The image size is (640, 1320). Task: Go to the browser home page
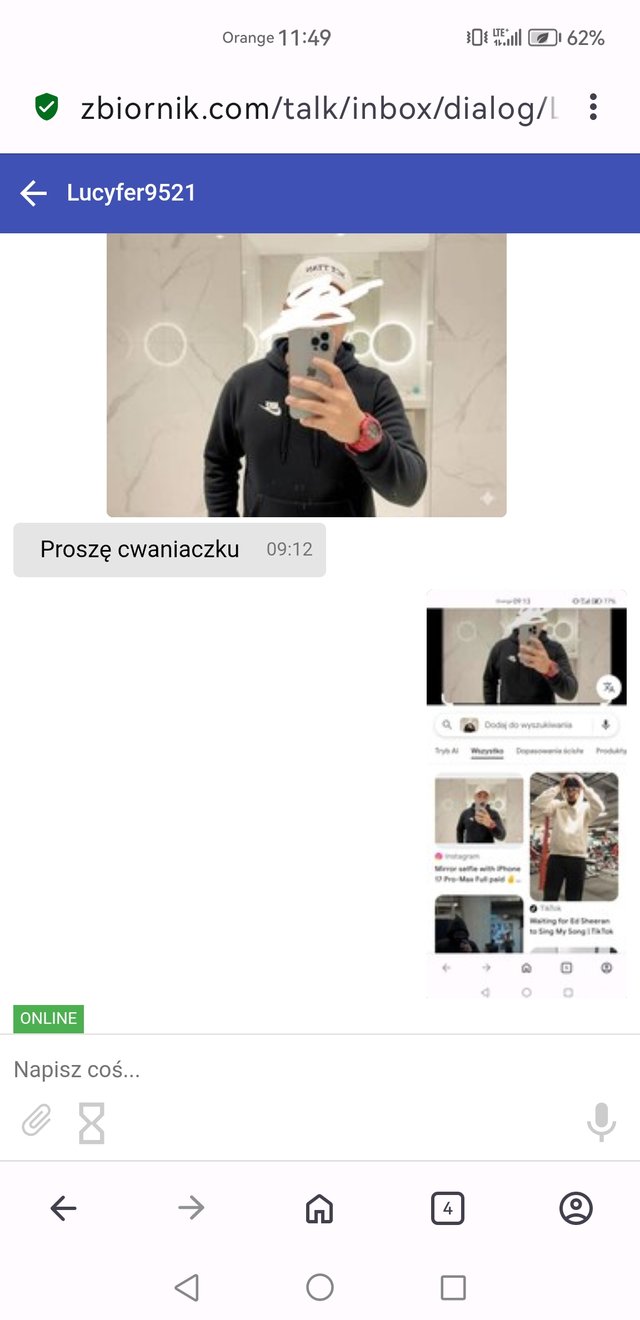319,1208
